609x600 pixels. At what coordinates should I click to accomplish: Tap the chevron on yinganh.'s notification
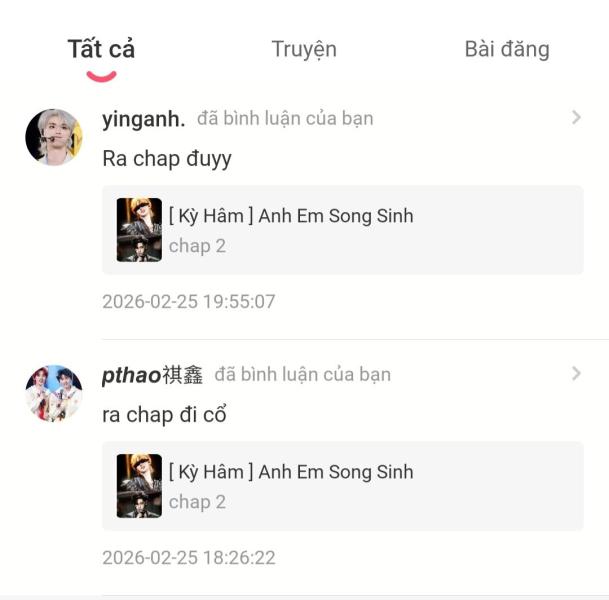576,118
